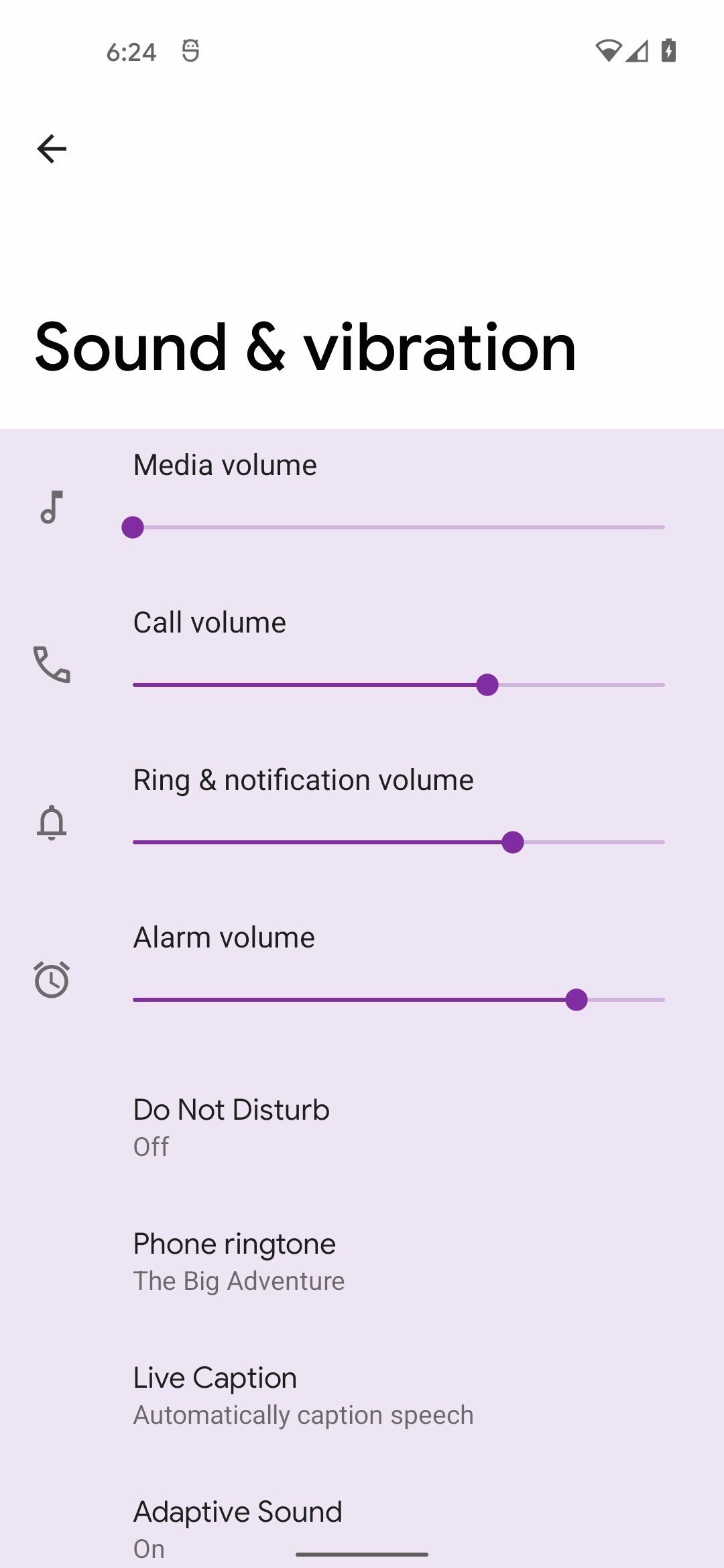The width and height of the screenshot is (724, 1568).
Task: Go back using the top arrow
Action: click(52, 149)
